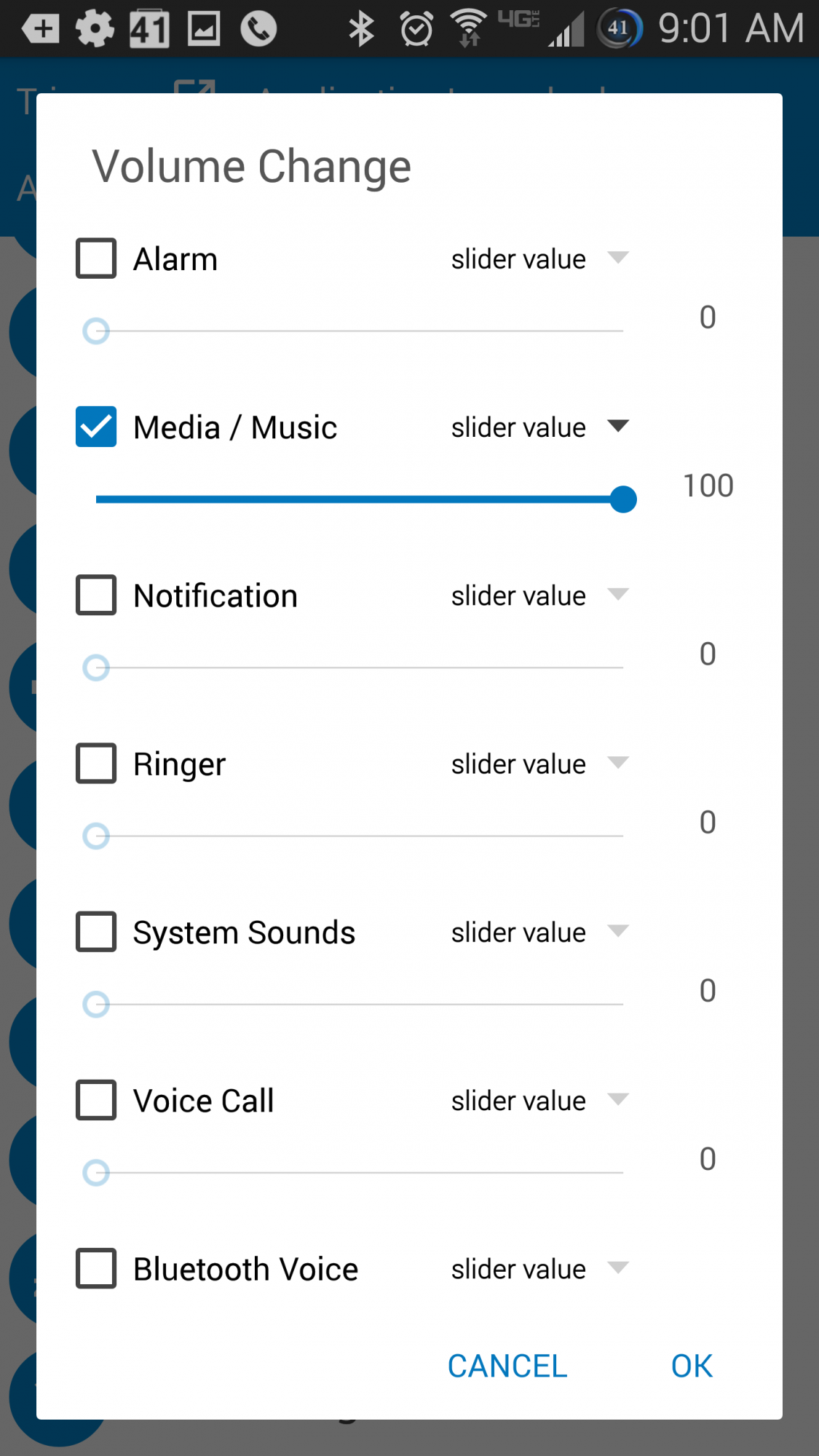Uncheck the Media / Music checkbox
The height and width of the screenshot is (1456, 819).
(x=96, y=427)
